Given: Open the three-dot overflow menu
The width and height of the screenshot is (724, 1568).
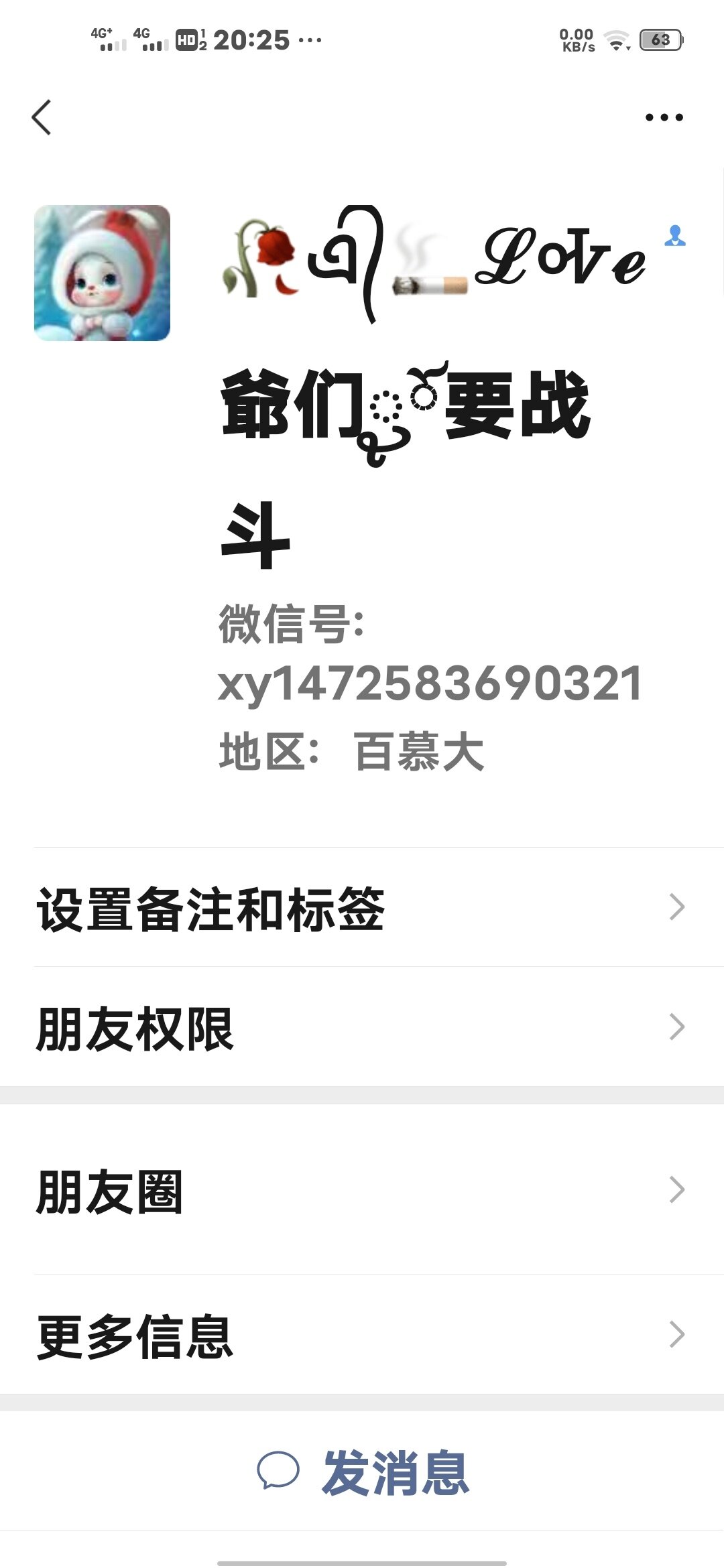Looking at the screenshot, I should 664,117.
